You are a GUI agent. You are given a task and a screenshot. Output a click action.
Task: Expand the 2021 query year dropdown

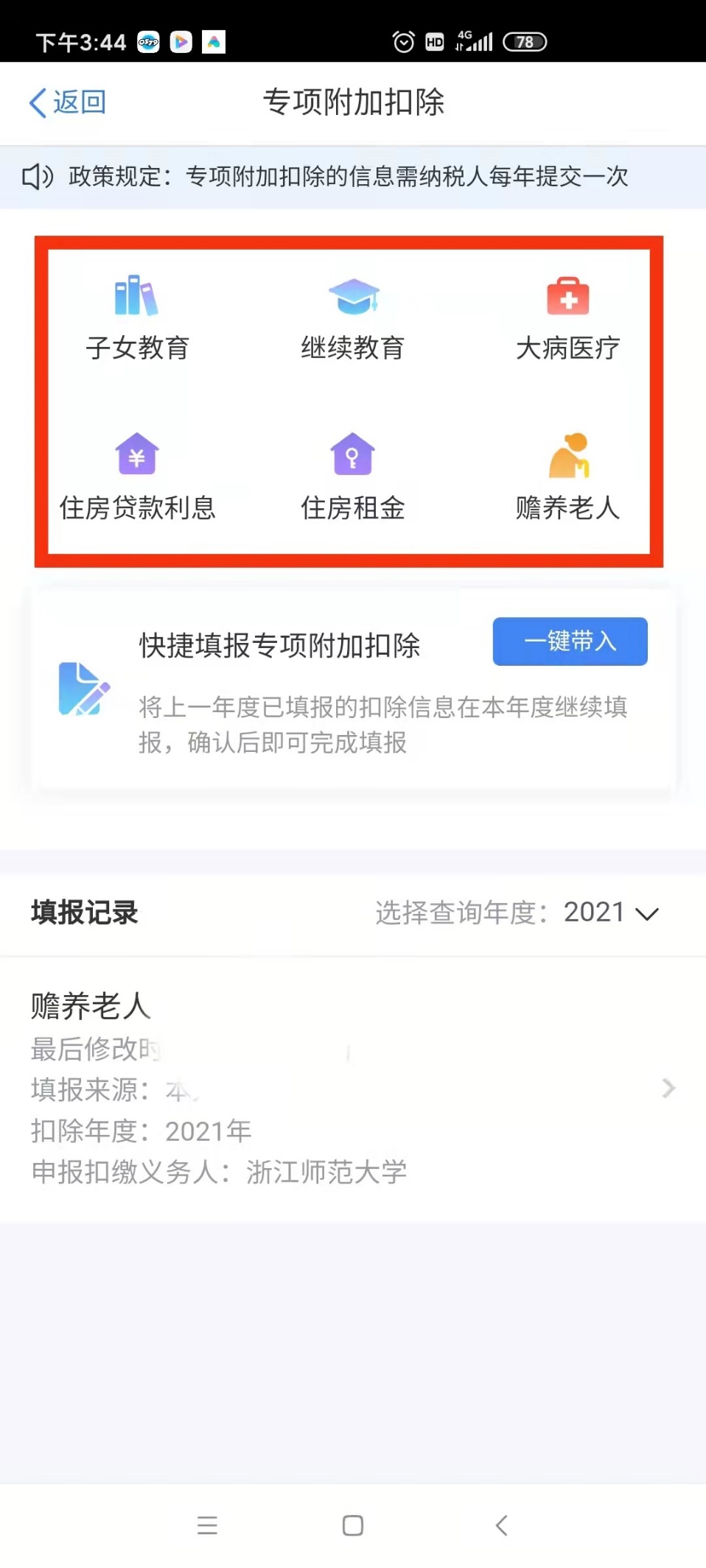(611, 913)
